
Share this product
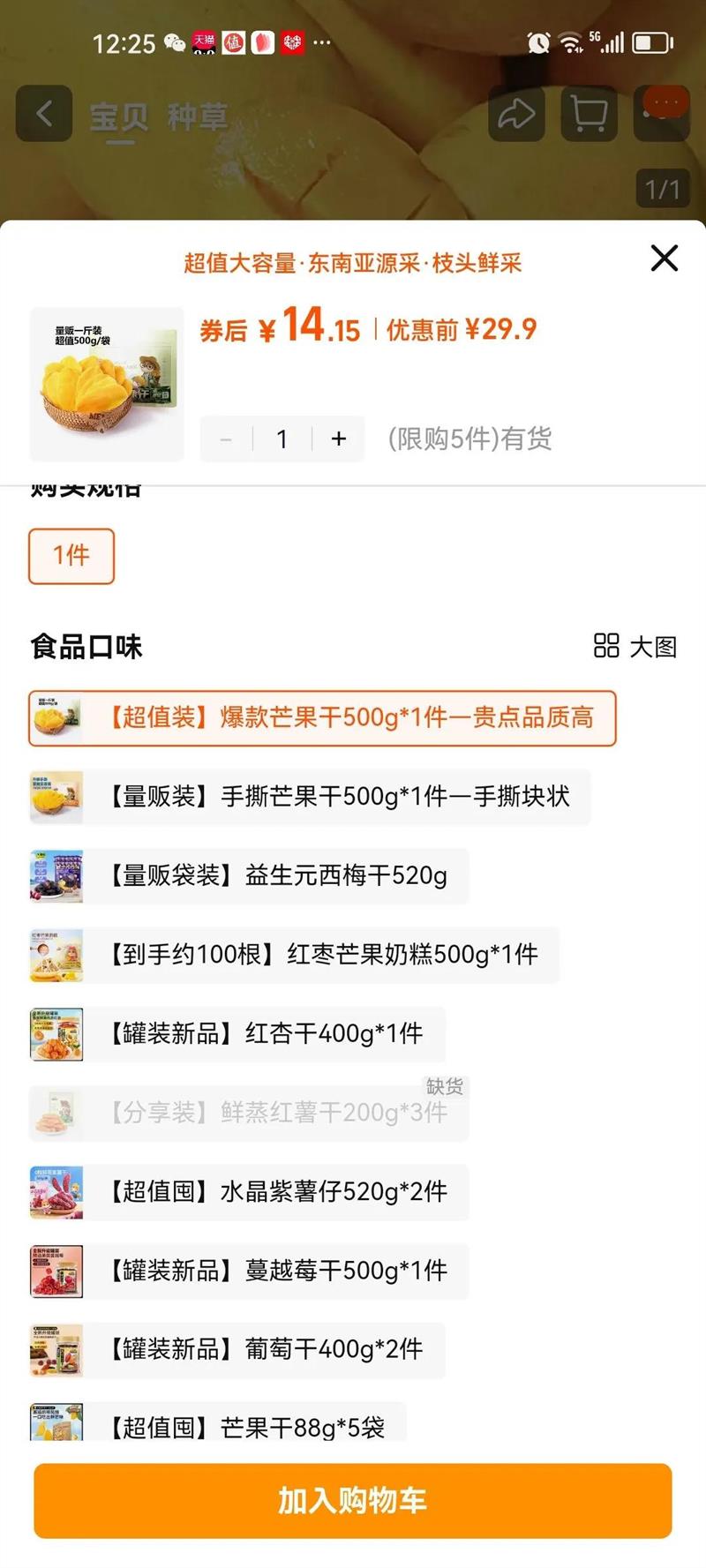coord(516,114)
